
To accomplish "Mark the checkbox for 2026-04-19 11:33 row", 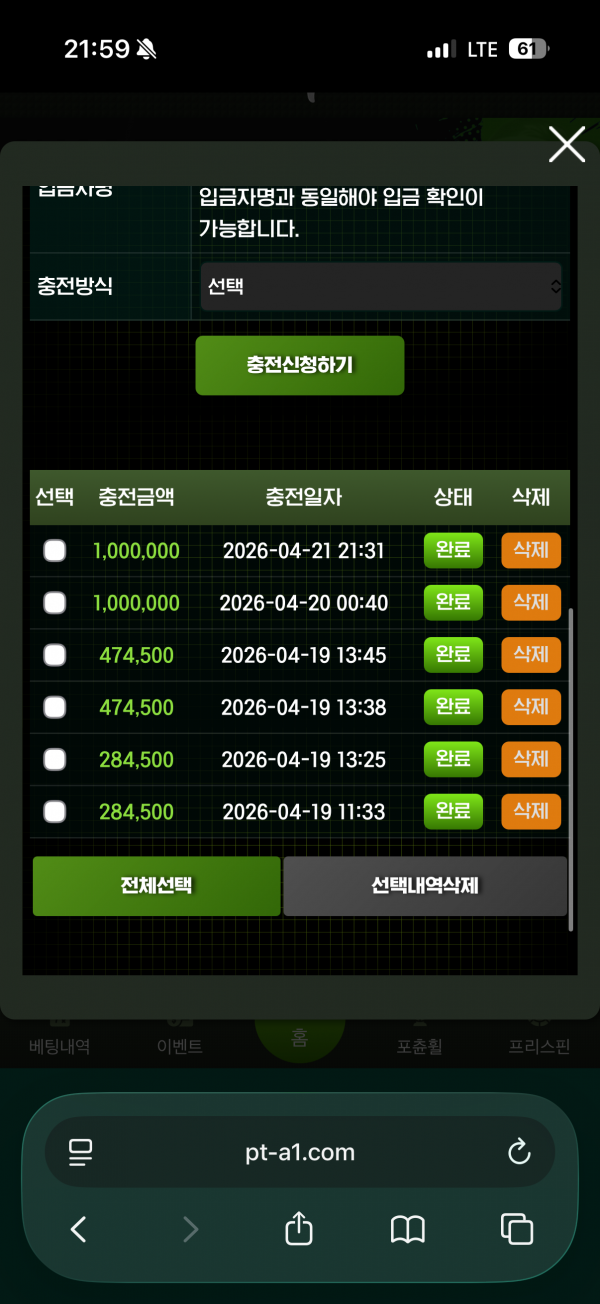I will [x=55, y=811].
